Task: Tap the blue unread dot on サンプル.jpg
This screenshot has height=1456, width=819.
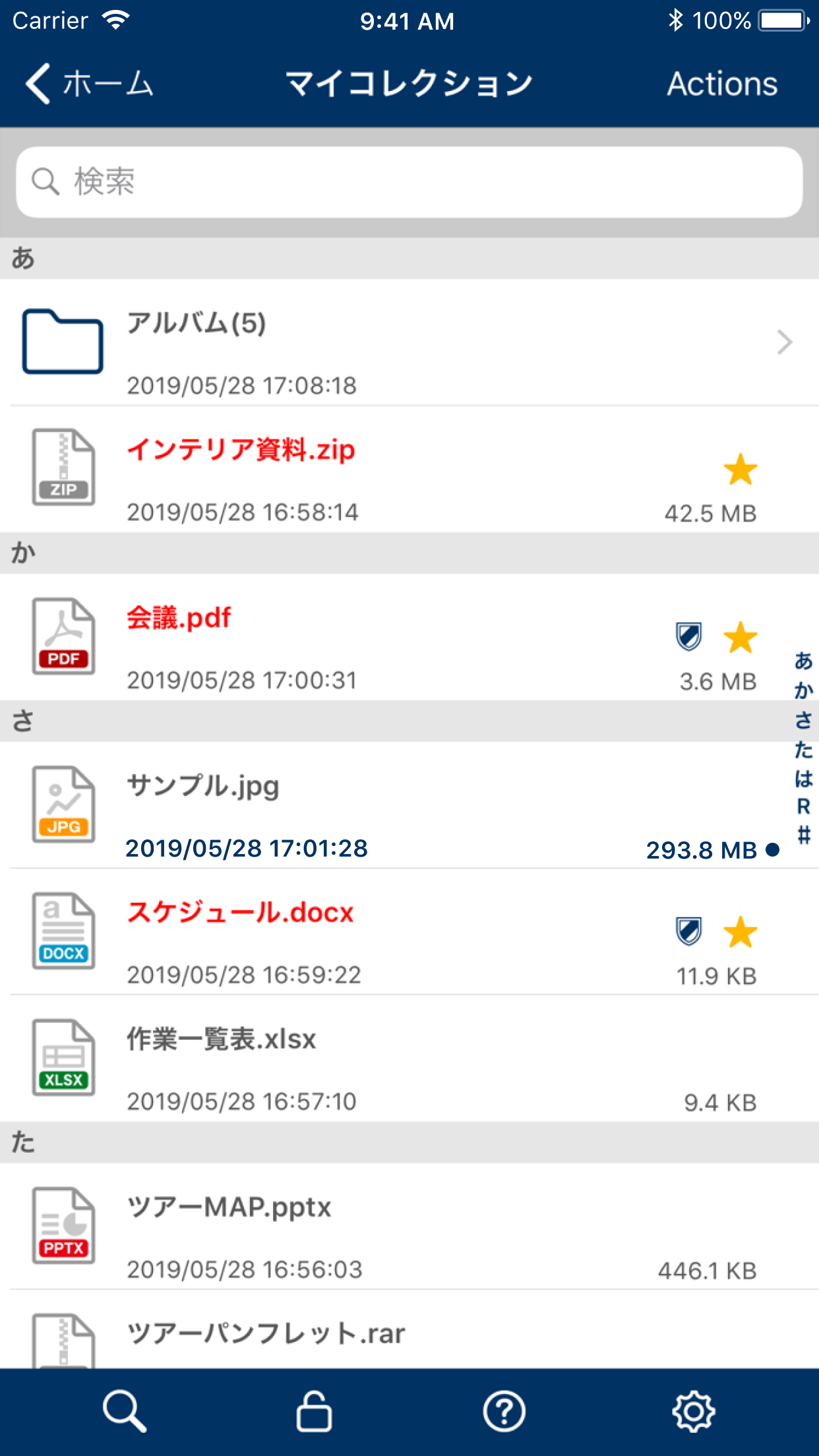Action: (x=772, y=851)
